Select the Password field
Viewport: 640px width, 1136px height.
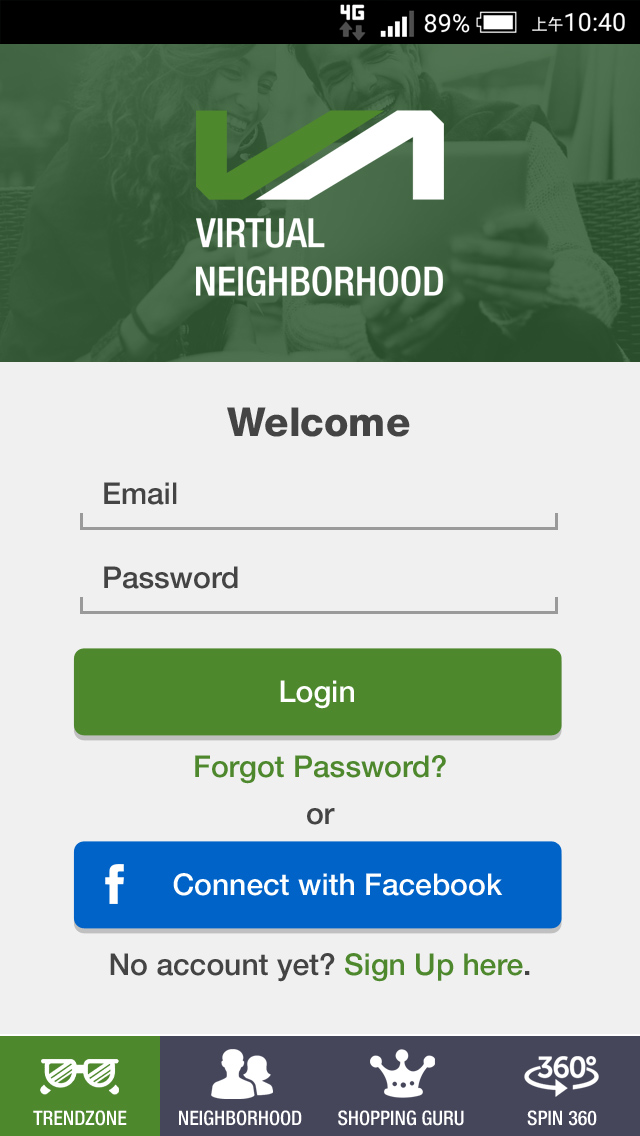click(x=318, y=584)
